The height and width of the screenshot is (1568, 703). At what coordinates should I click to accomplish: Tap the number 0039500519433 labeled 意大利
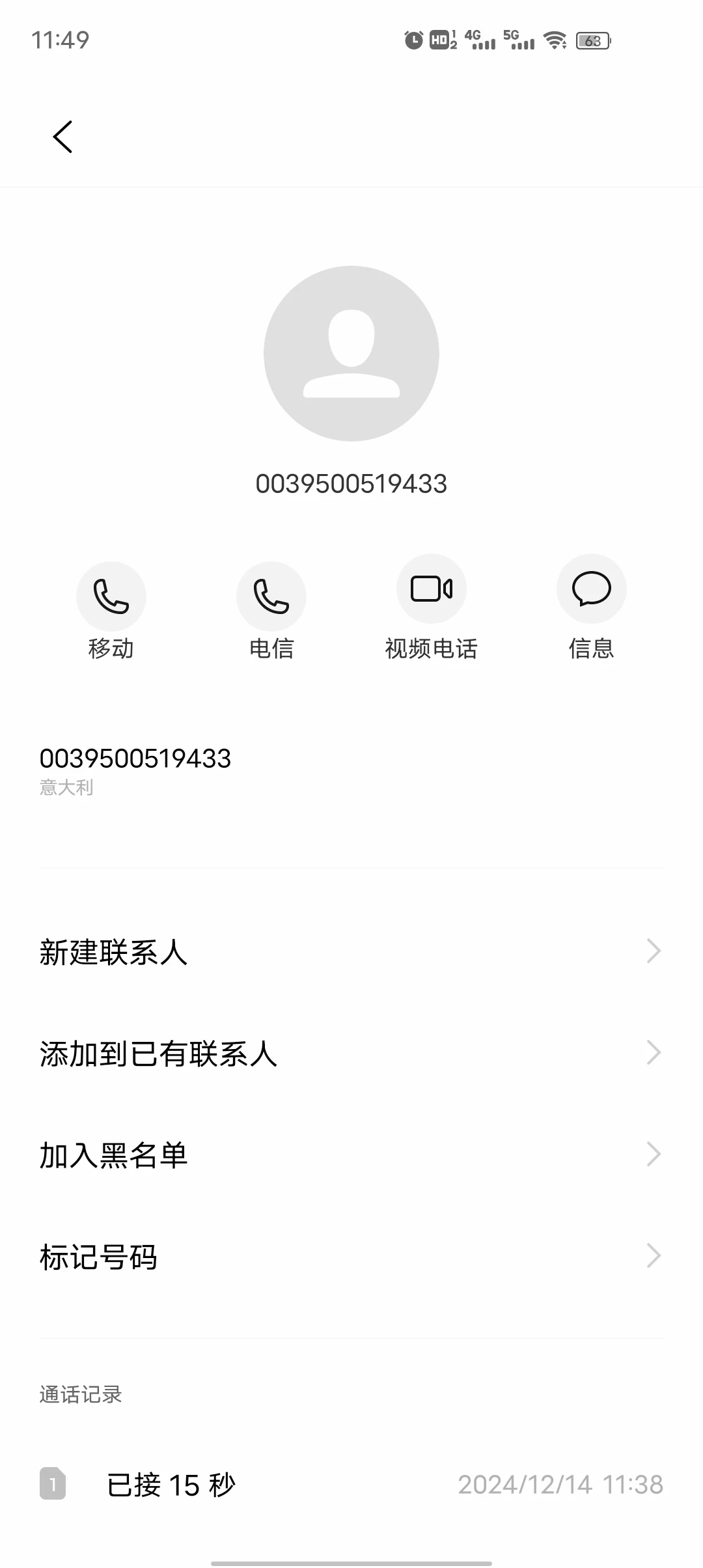click(x=137, y=759)
